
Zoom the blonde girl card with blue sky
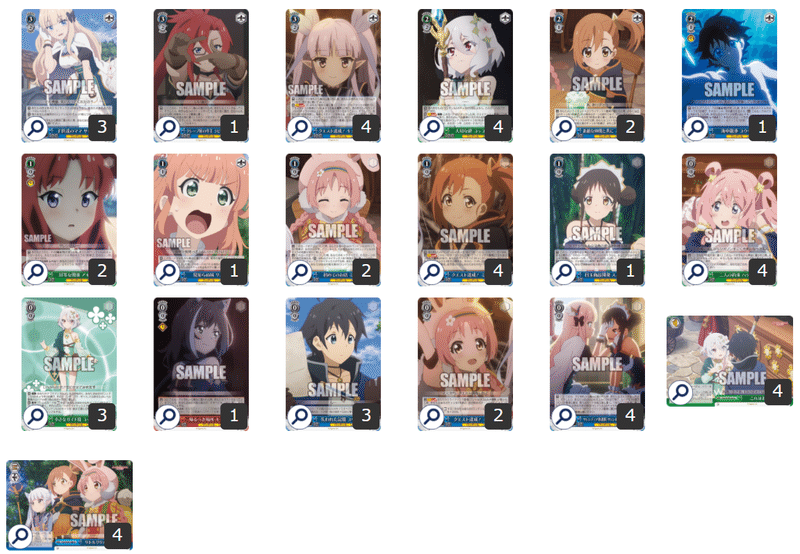(x=36, y=128)
